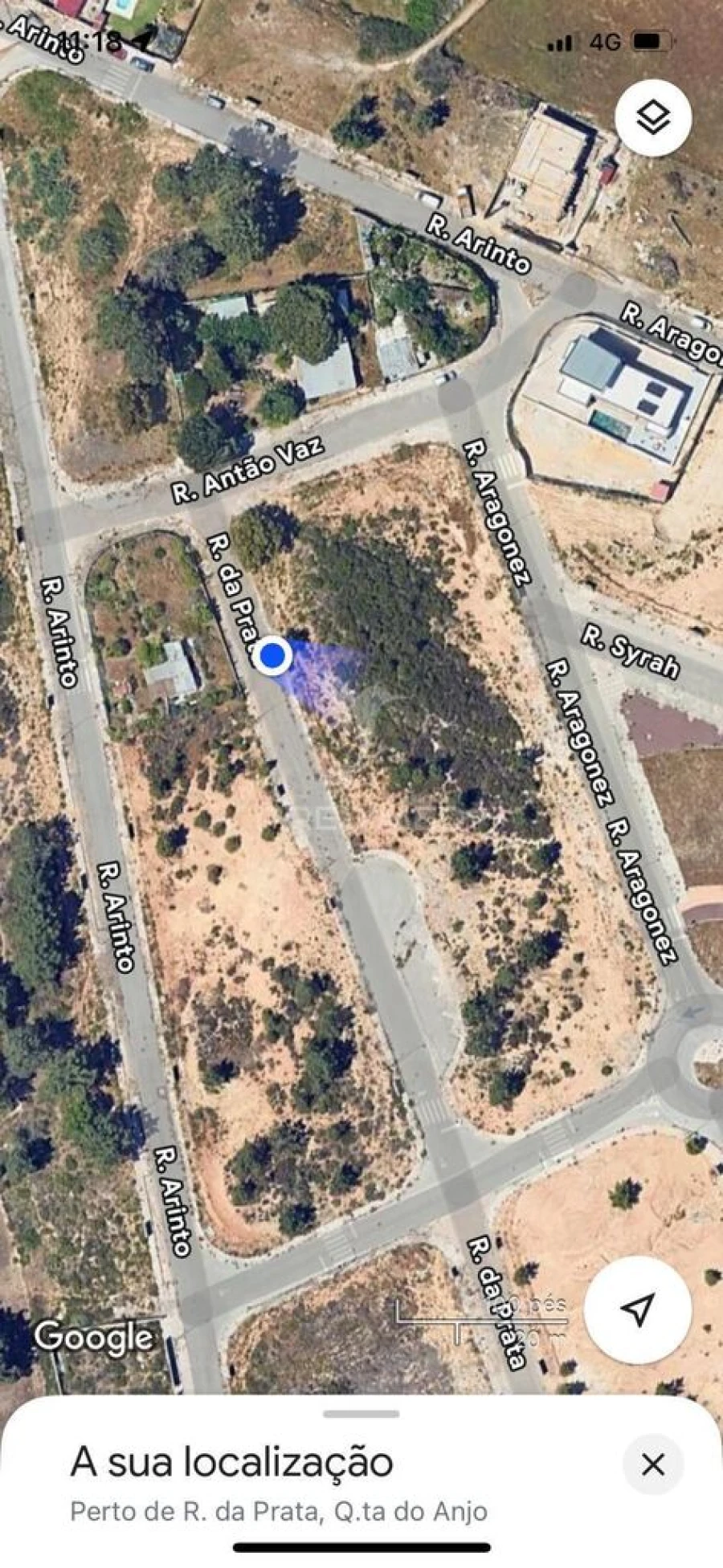Screen dimensions: 723x1568
Task: Close the A sua localização panel
Action: (x=653, y=1464)
